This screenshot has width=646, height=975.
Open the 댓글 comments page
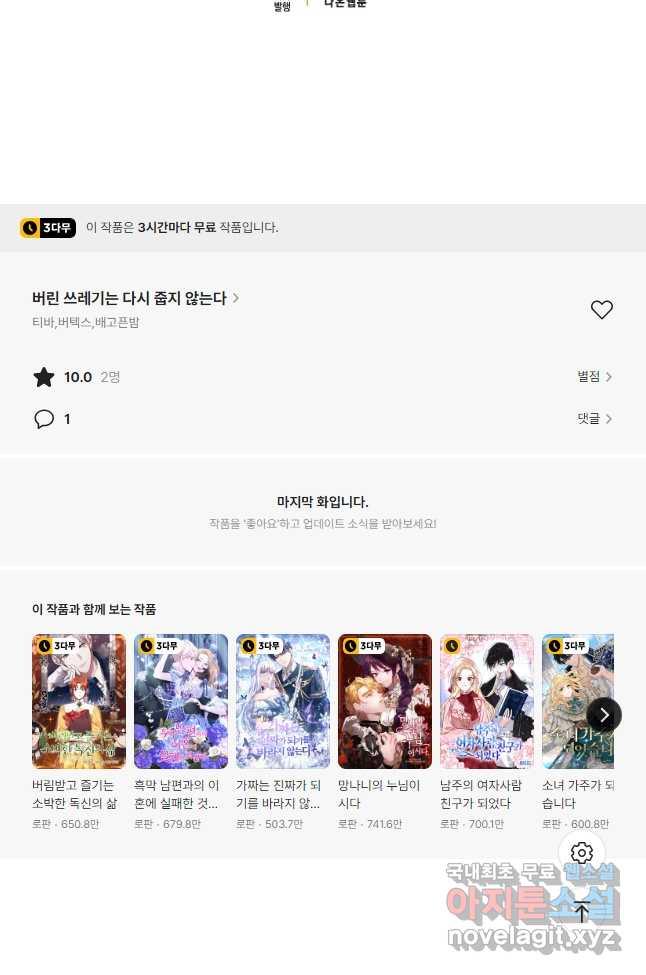click(x=594, y=419)
